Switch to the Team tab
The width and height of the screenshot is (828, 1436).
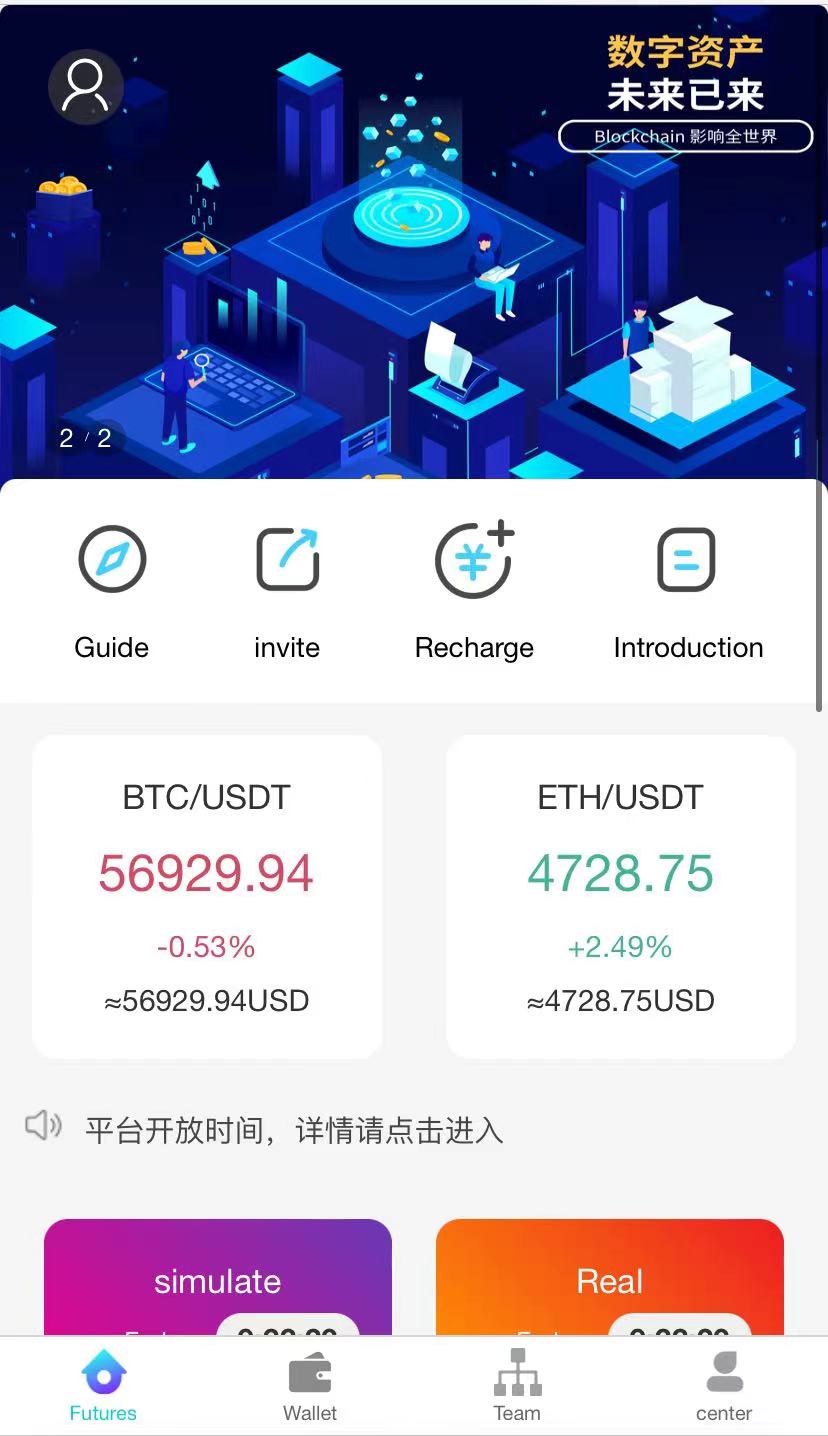[517, 1385]
